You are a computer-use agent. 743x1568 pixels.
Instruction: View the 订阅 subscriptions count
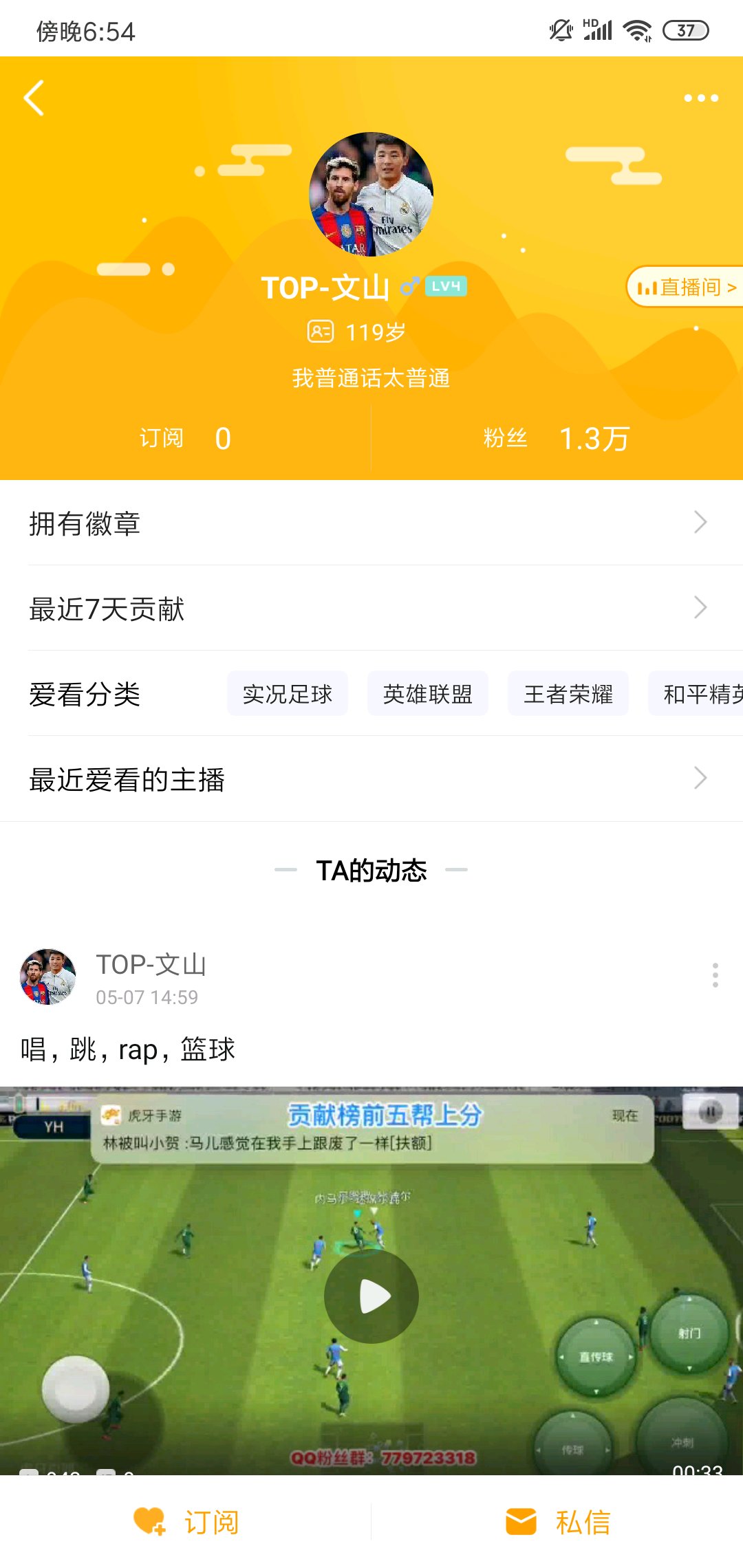pyautogui.click(x=186, y=438)
